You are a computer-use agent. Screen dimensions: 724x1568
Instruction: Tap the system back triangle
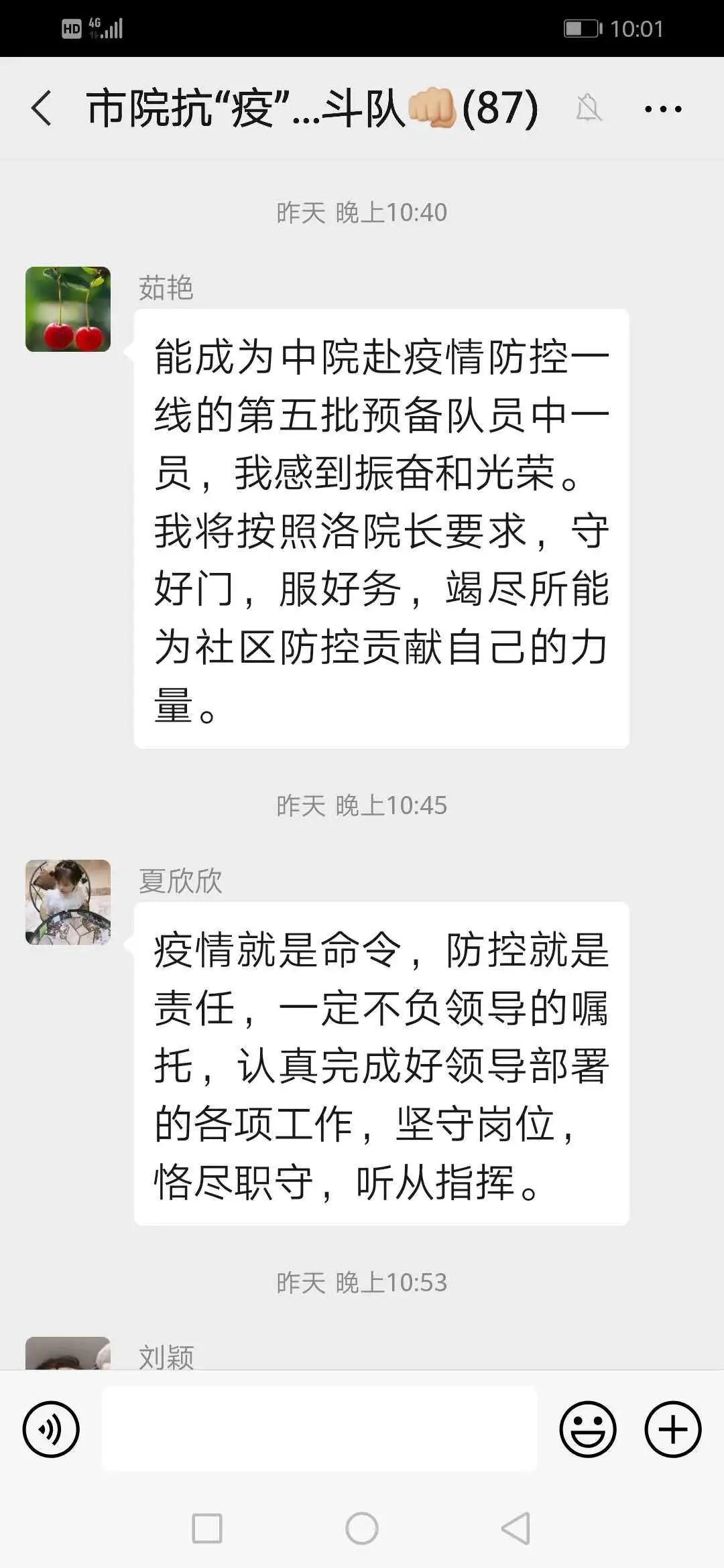coord(516,1528)
